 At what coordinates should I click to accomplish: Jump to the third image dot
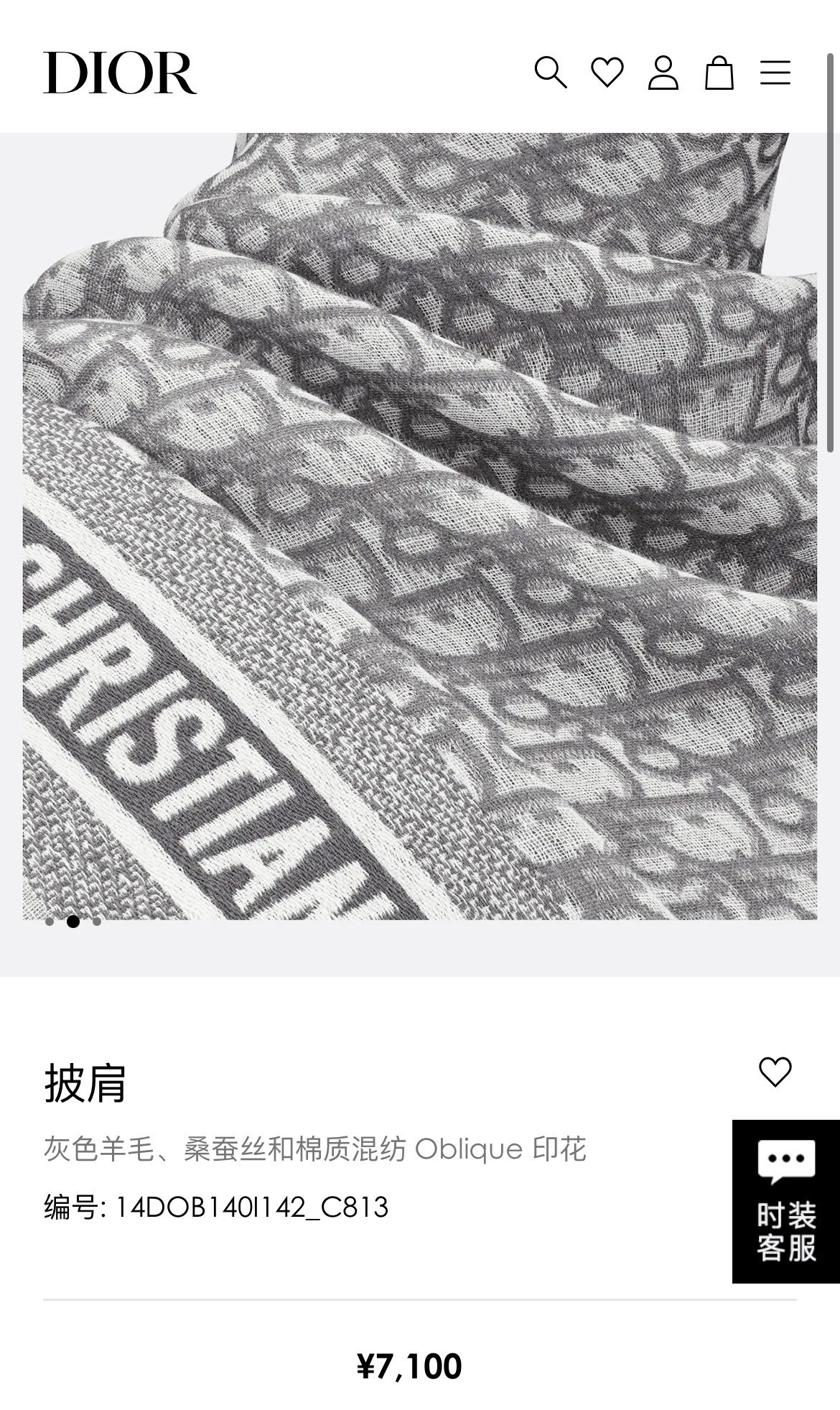pos(97,922)
